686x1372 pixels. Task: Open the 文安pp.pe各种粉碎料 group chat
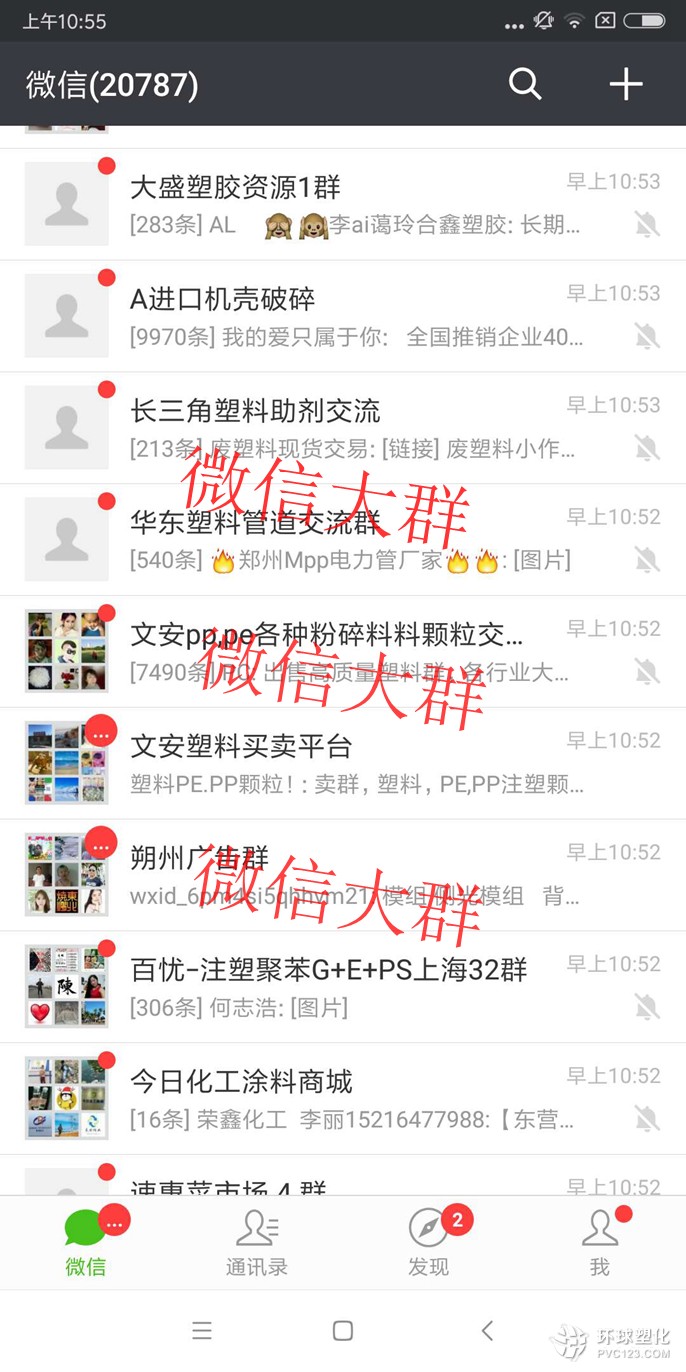pyautogui.click(x=343, y=652)
